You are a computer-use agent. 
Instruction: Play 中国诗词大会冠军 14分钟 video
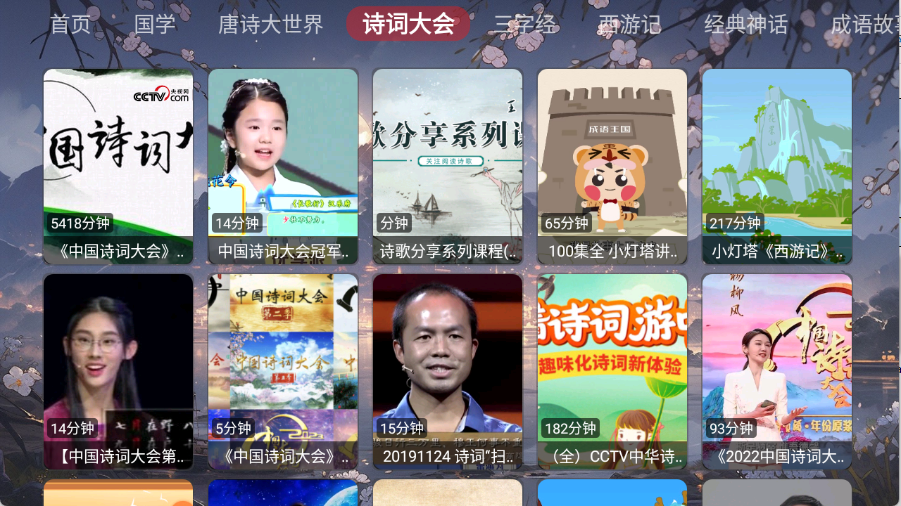(283, 165)
